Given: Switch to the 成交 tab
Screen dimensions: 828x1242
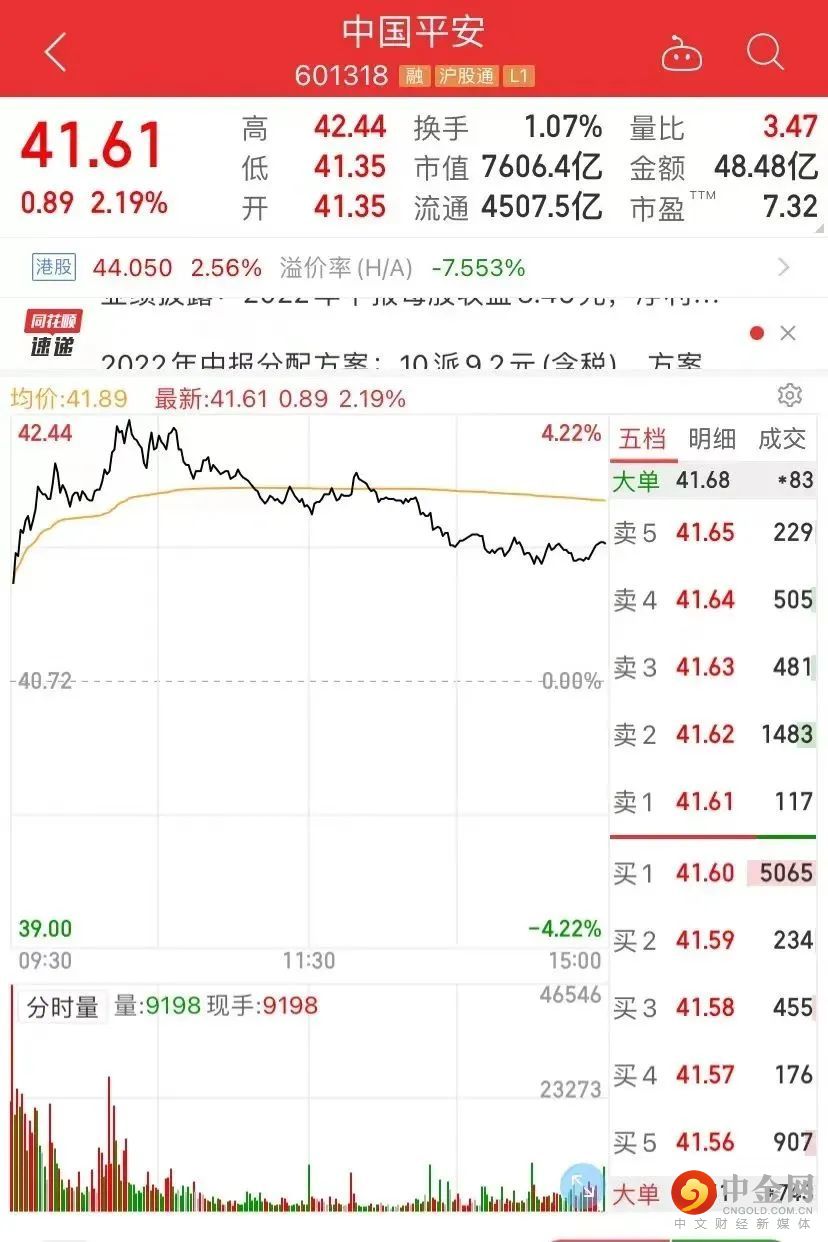Looking at the screenshot, I should pyautogui.click(x=782, y=439).
